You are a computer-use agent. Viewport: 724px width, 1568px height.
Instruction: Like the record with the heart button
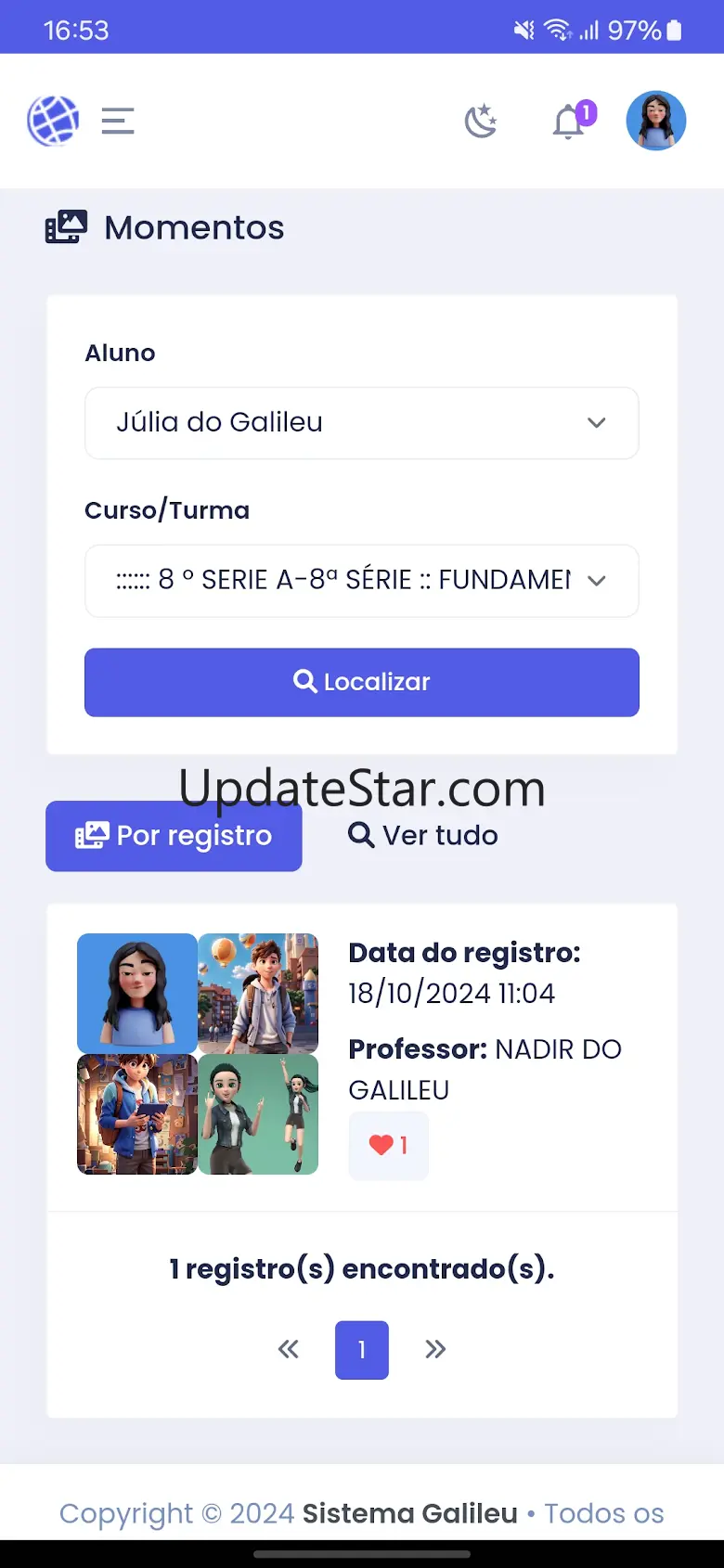pos(389,1146)
